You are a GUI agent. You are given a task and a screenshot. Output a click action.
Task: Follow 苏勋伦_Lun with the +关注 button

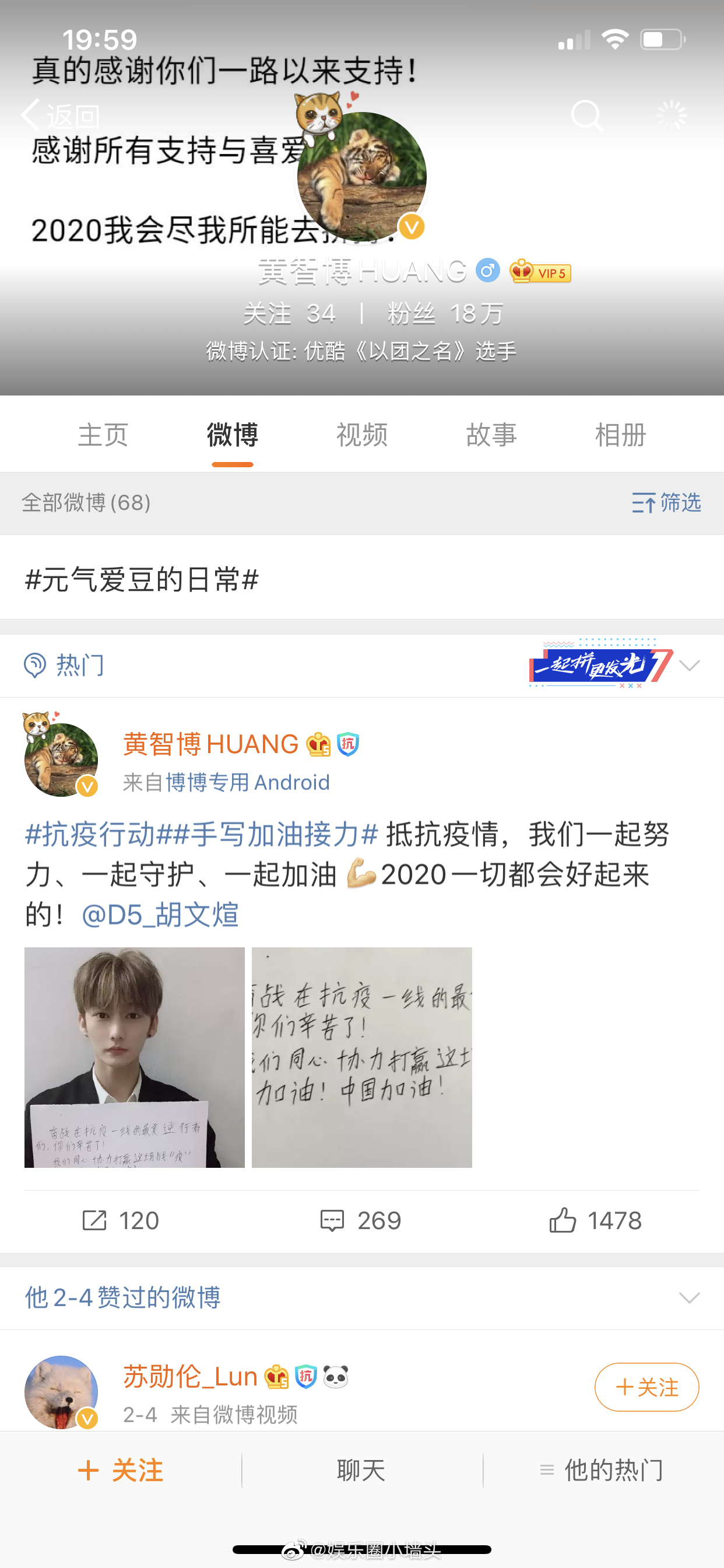[646, 1387]
